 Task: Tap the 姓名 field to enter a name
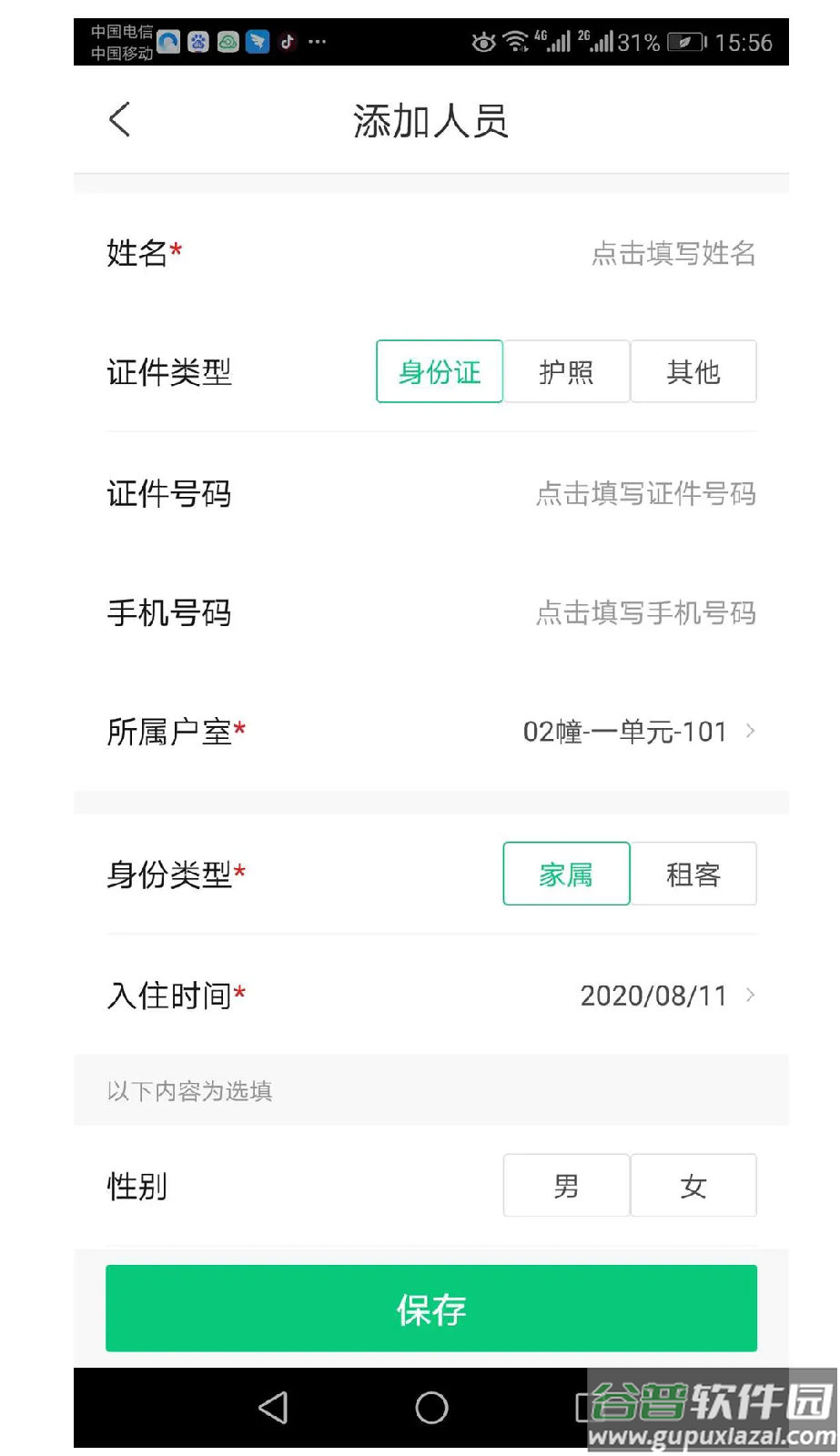pyautogui.click(x=431, y=253)
